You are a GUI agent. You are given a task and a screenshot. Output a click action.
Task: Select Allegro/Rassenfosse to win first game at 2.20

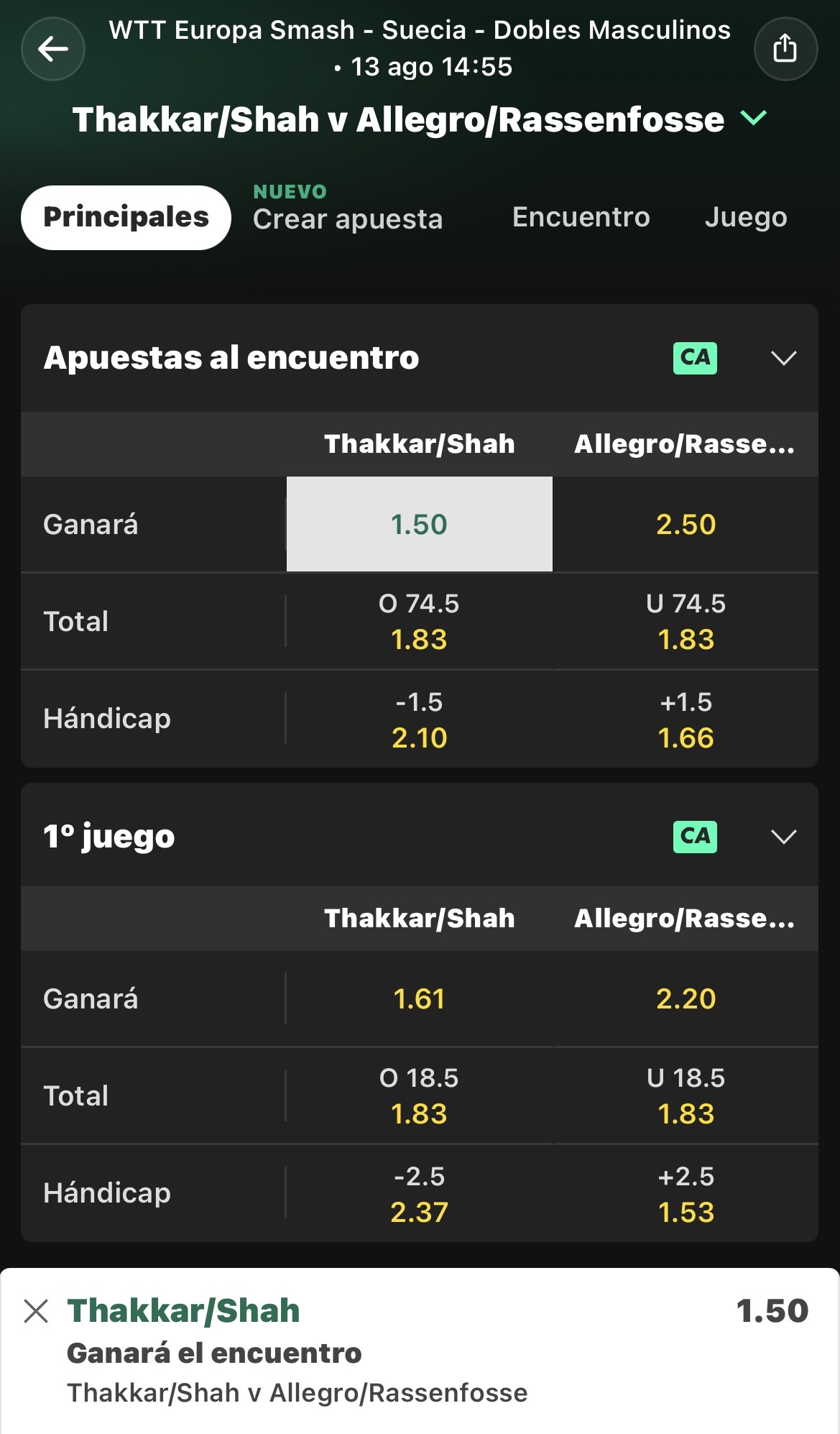coord(686,998)
